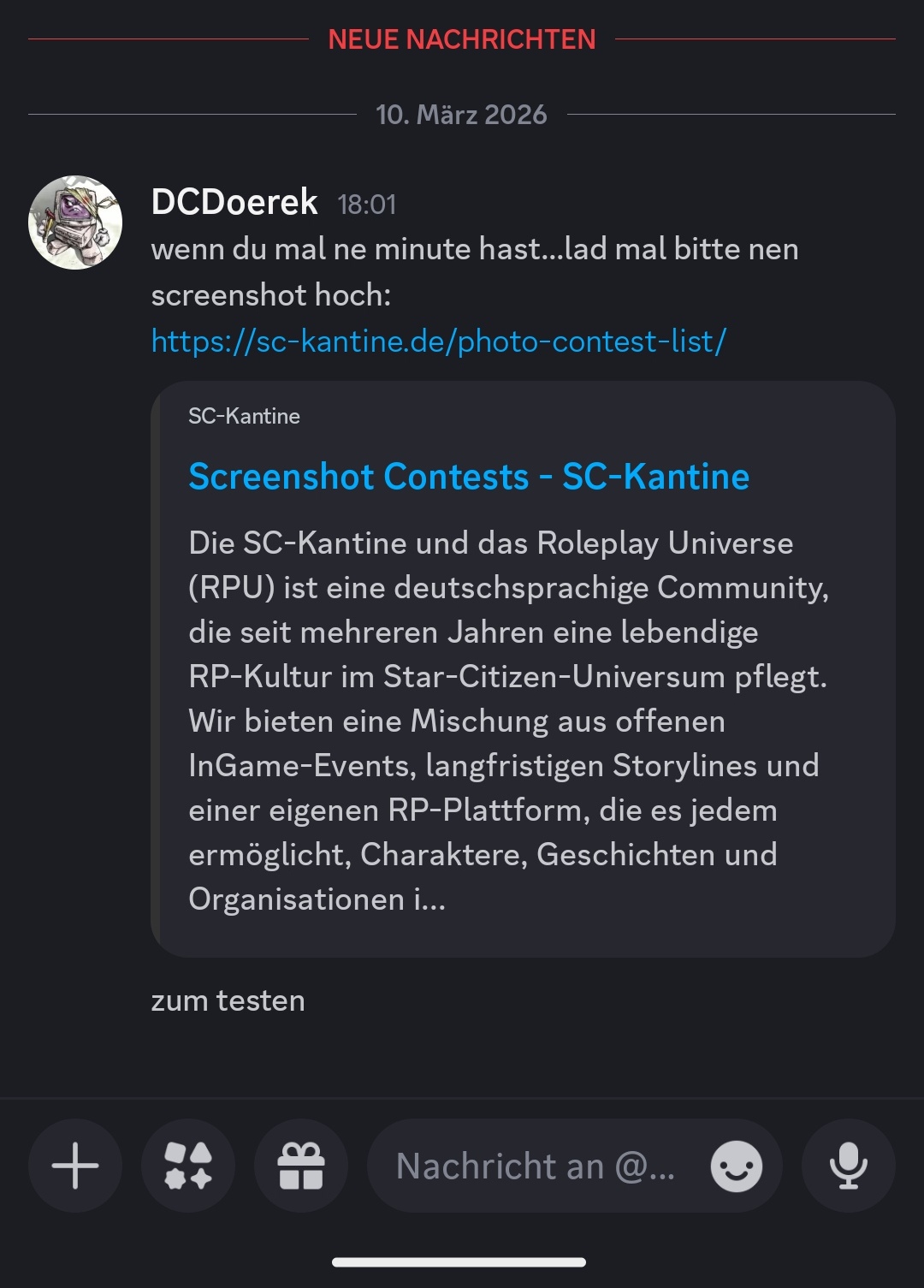Tap the DCDoerek username
Viewport: 924px width, 1288px height.
click(234, 203)
